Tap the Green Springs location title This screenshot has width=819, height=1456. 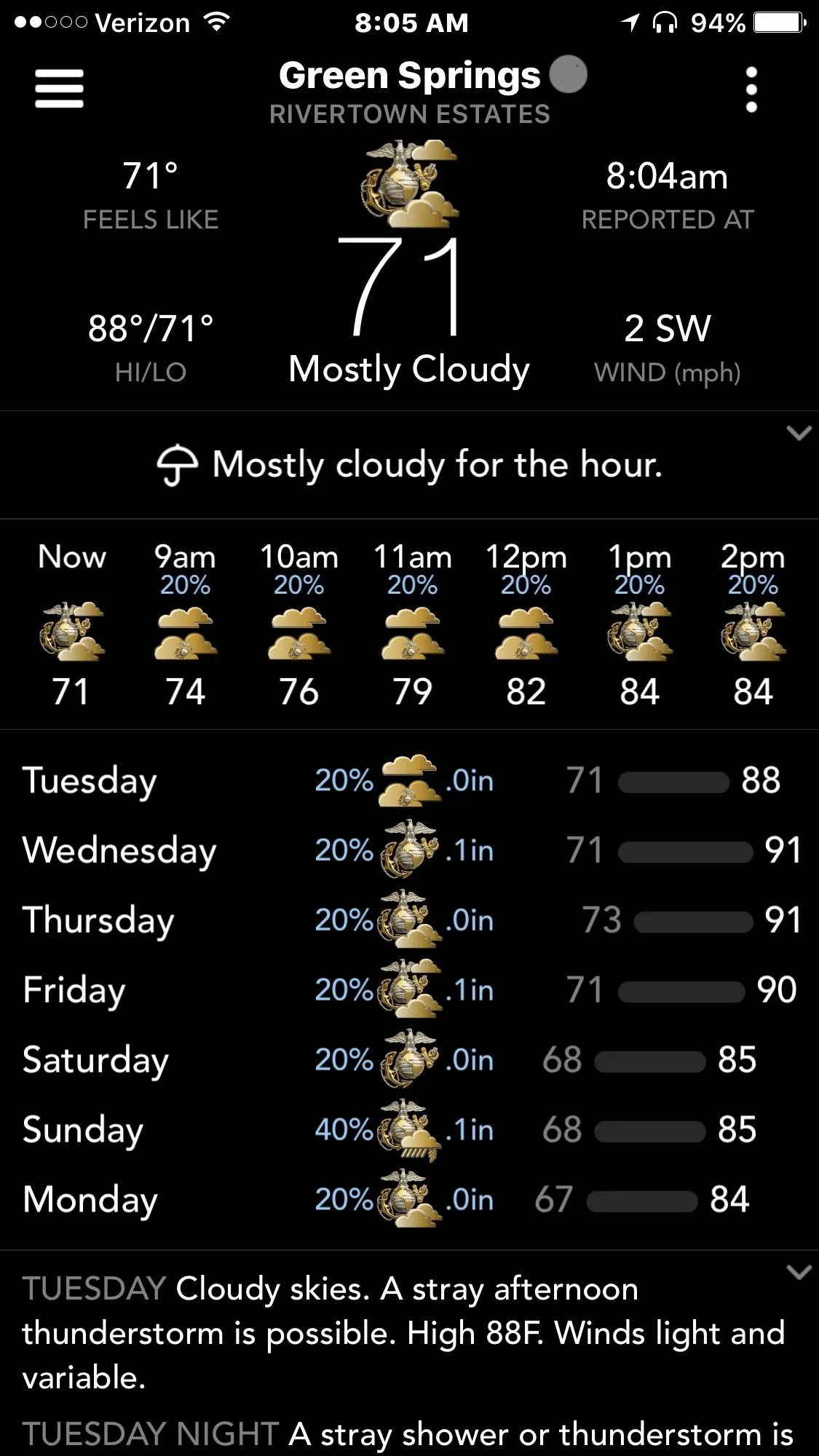point(409,76)
